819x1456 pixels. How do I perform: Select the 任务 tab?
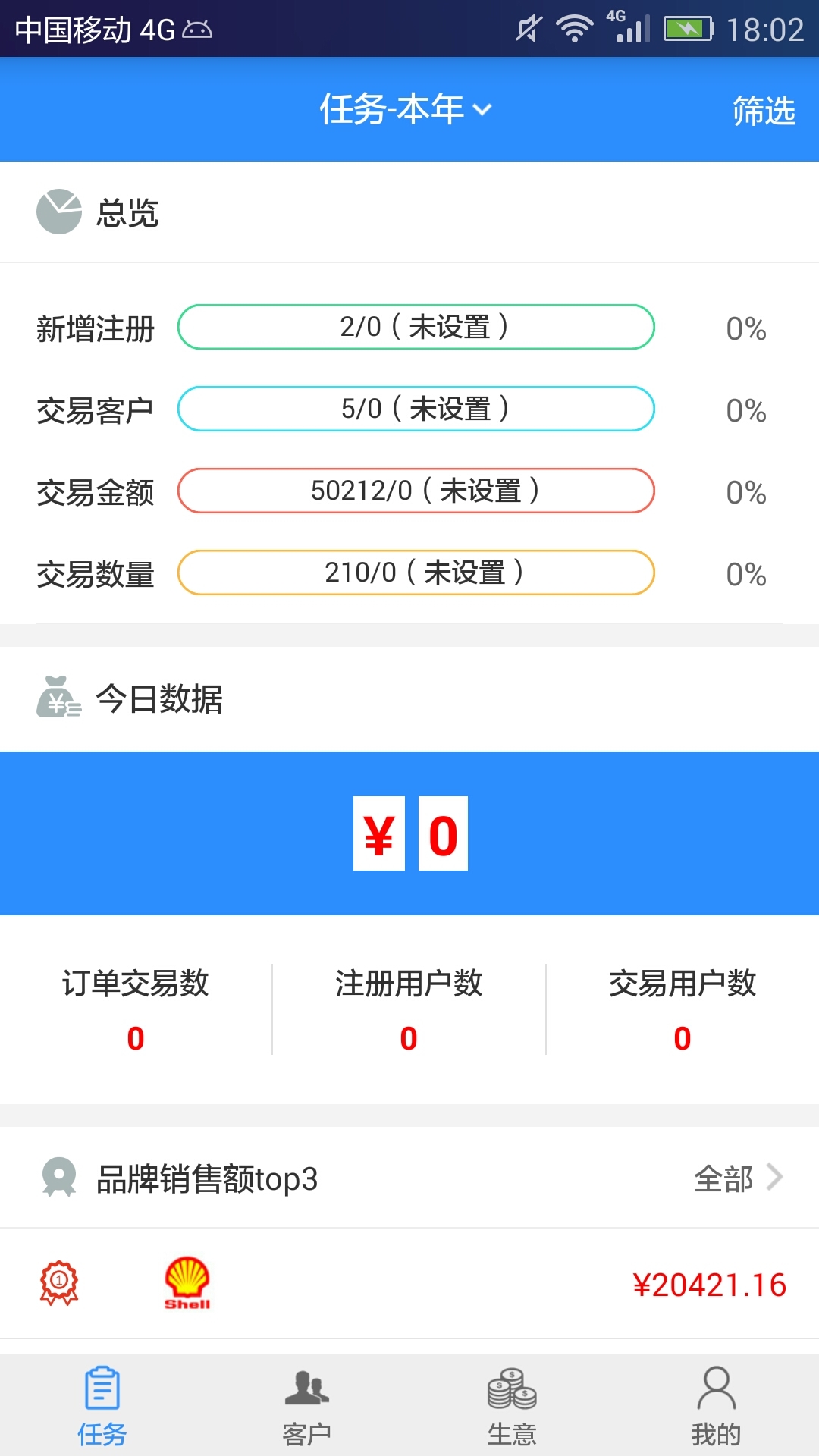pos(102,1407)
